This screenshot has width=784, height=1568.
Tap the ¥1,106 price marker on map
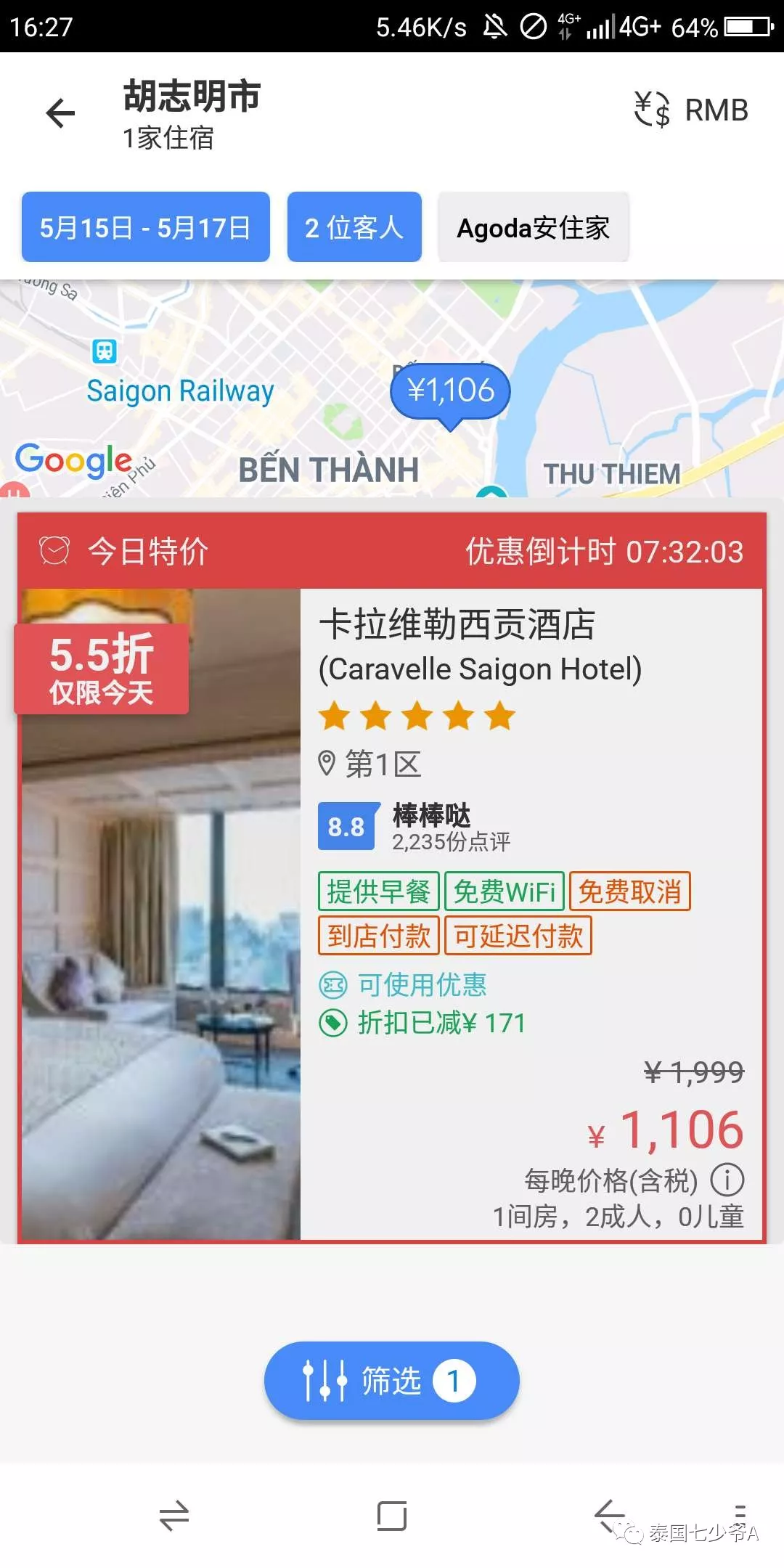450,392
